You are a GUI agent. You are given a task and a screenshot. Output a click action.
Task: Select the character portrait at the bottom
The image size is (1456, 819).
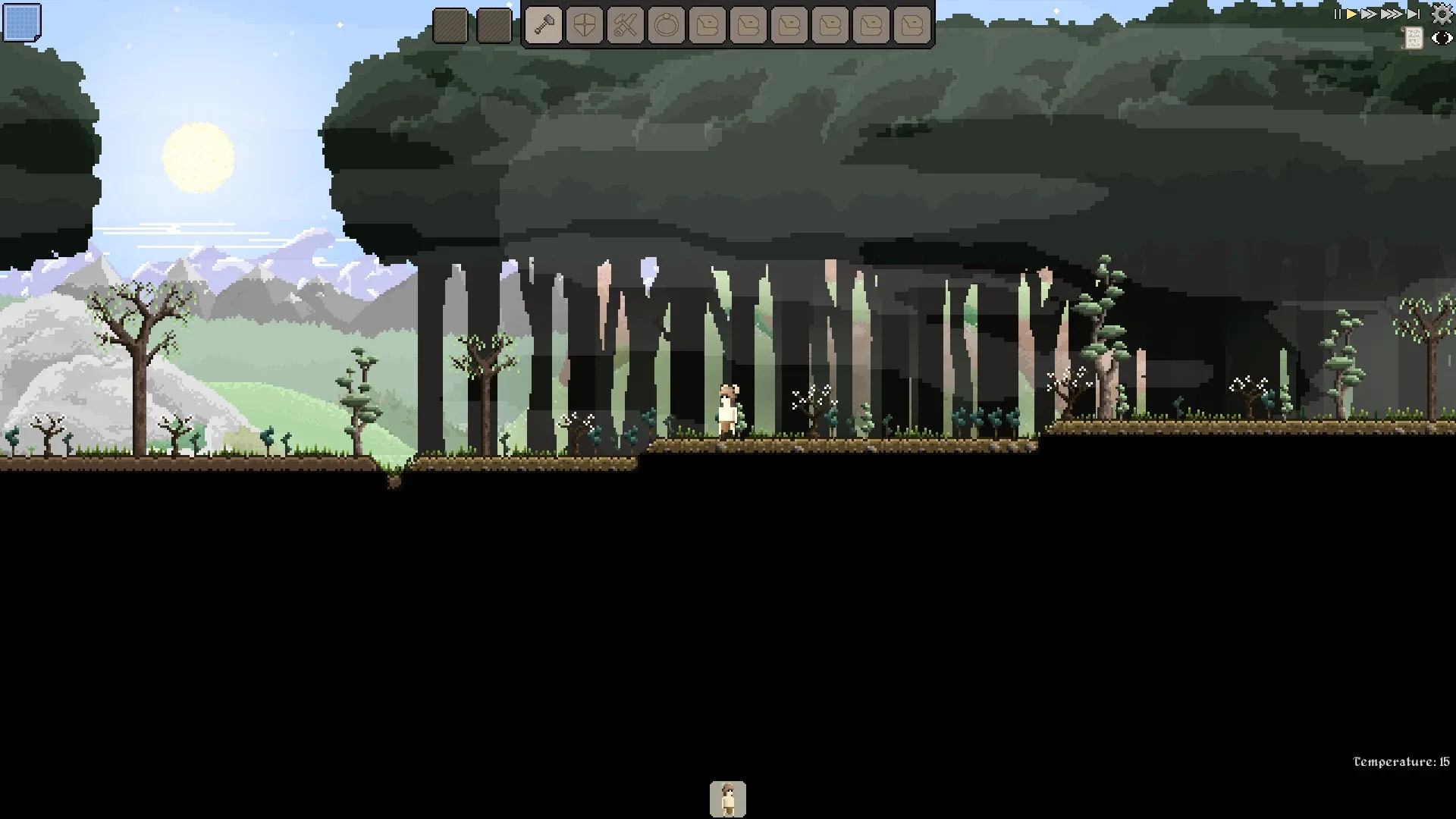pos(728,799)
